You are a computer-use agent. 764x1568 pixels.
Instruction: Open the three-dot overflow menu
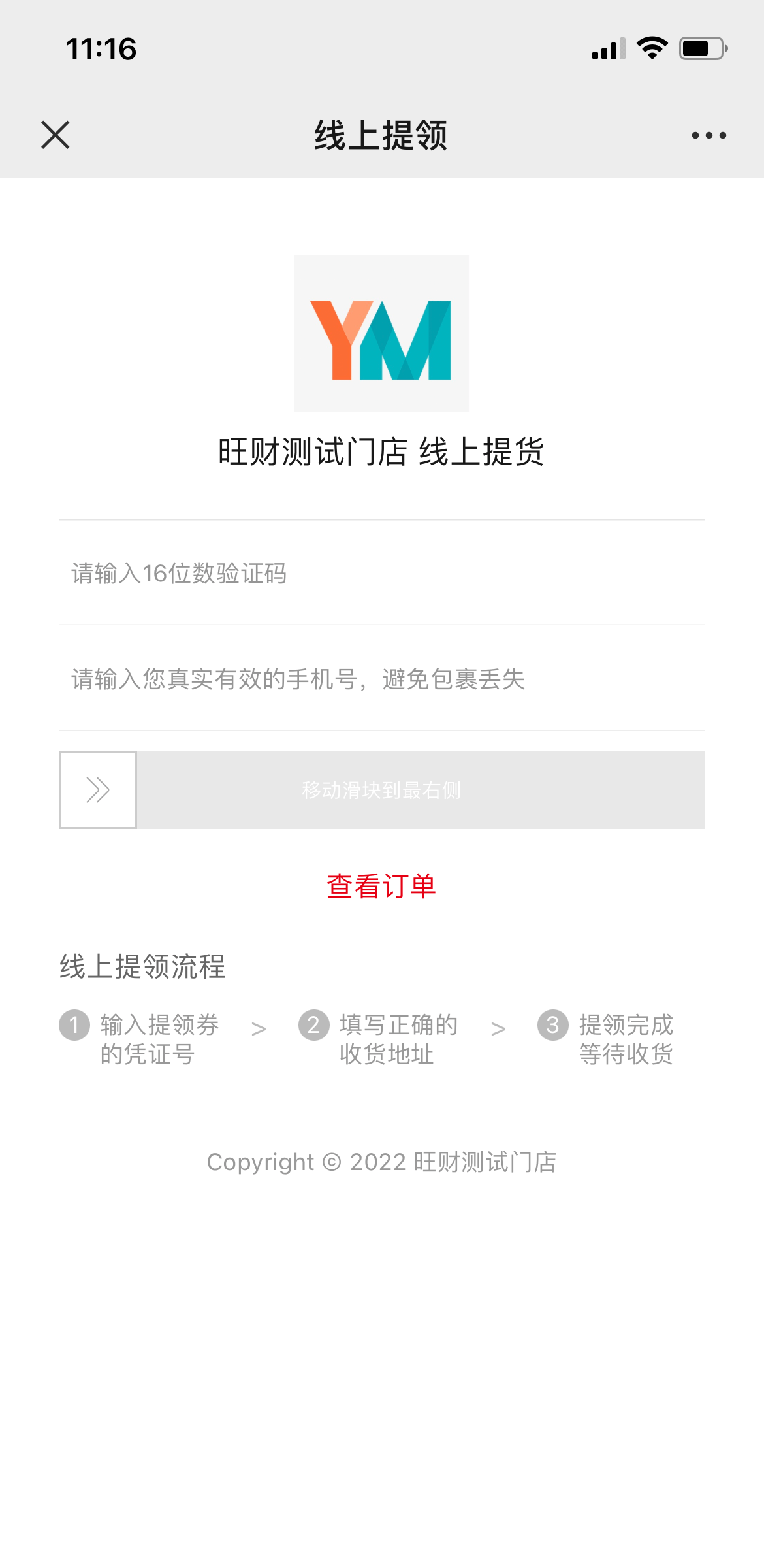coord(708,135)
